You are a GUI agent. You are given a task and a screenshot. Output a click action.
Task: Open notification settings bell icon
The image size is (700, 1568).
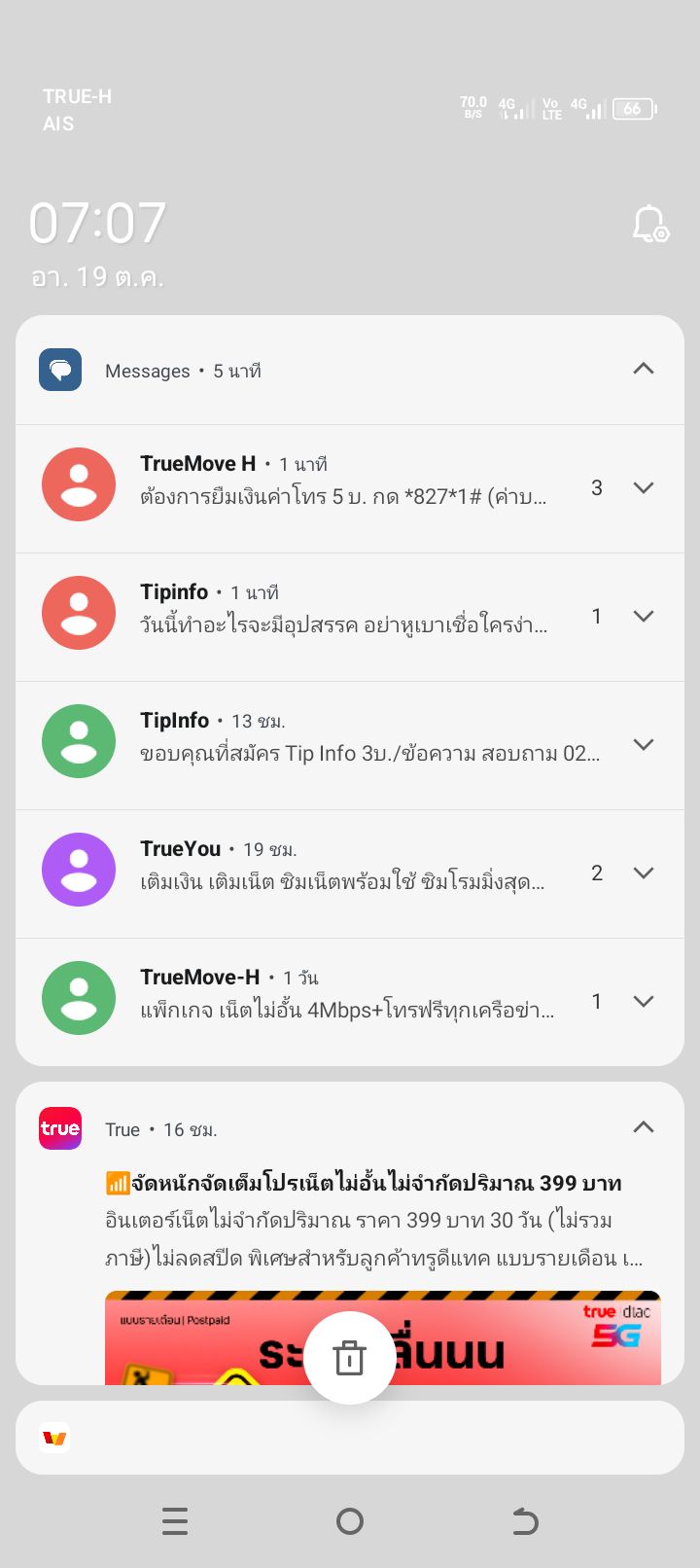(x=649, y=225)
